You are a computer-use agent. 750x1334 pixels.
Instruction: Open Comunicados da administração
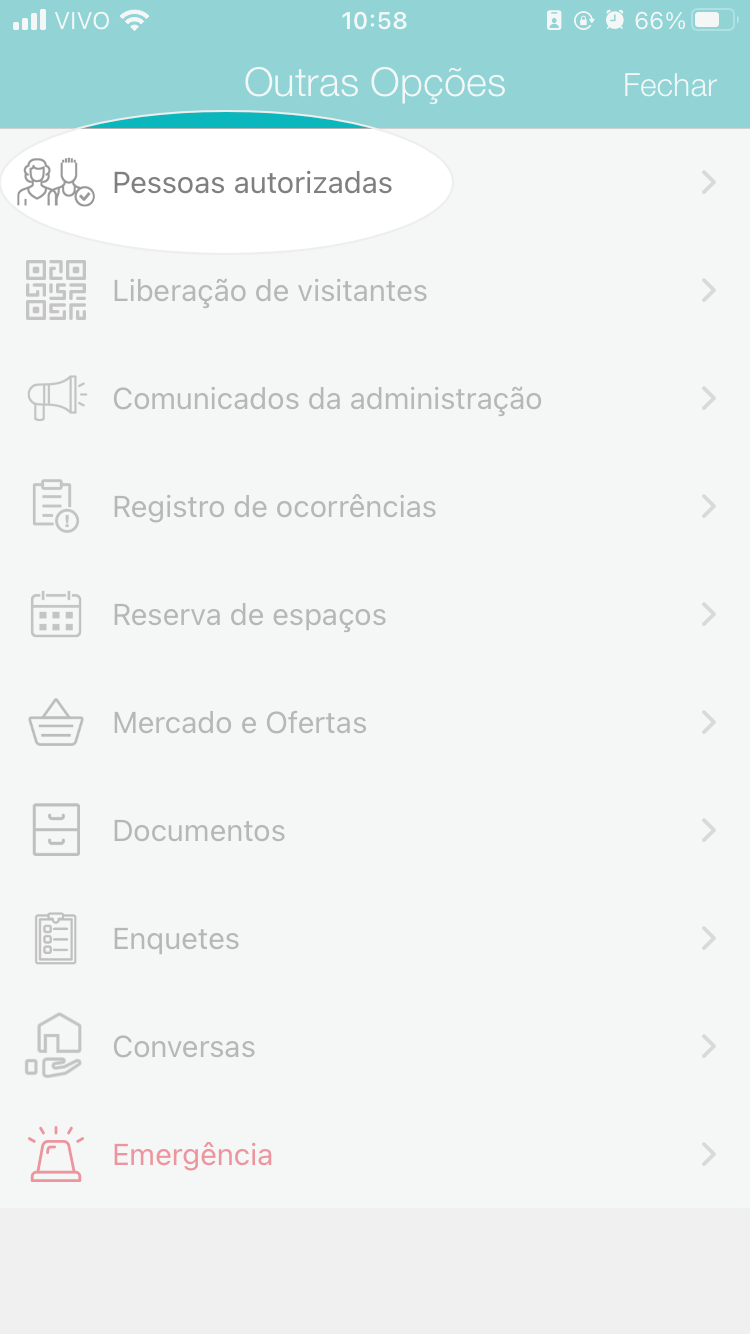[375, 399]
